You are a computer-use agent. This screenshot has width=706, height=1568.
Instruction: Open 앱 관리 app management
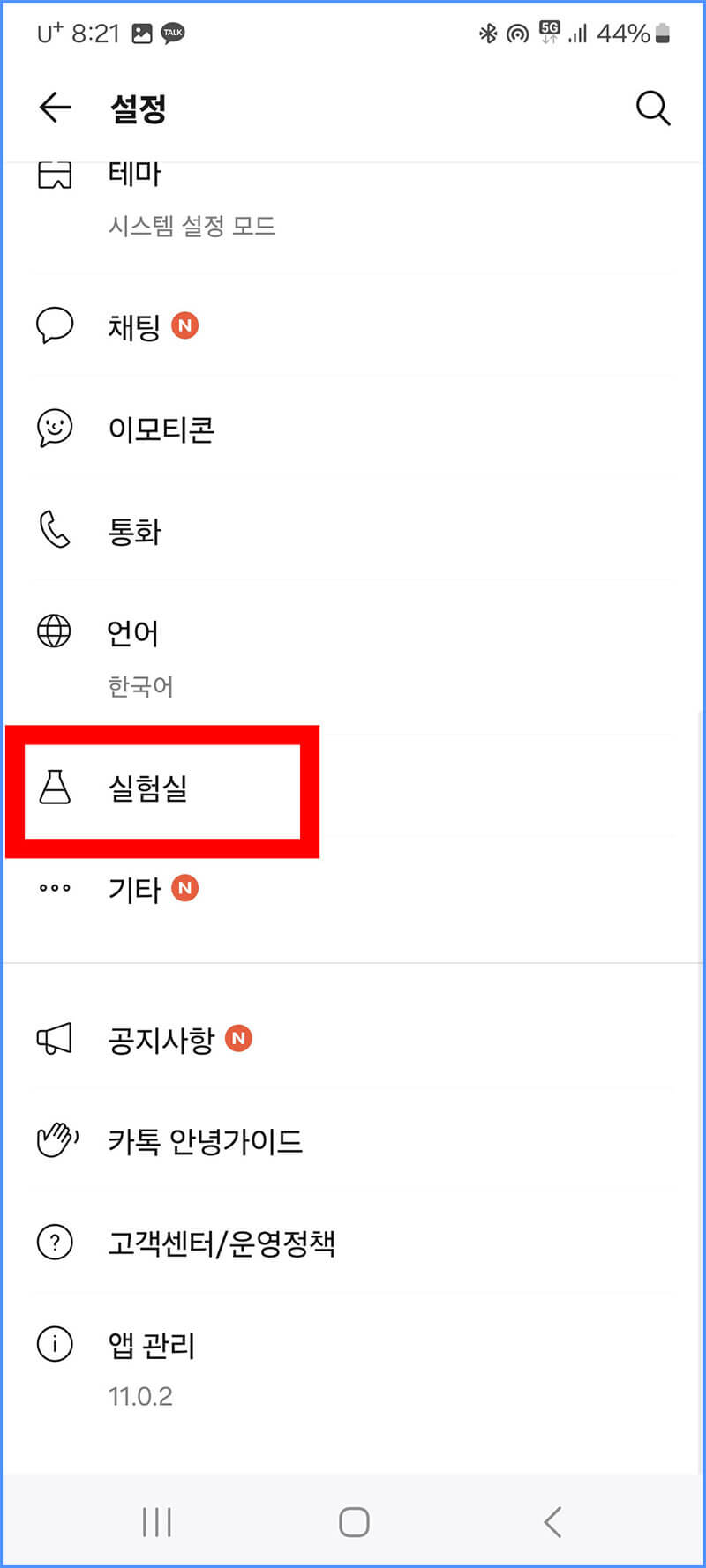(150, 1344)
